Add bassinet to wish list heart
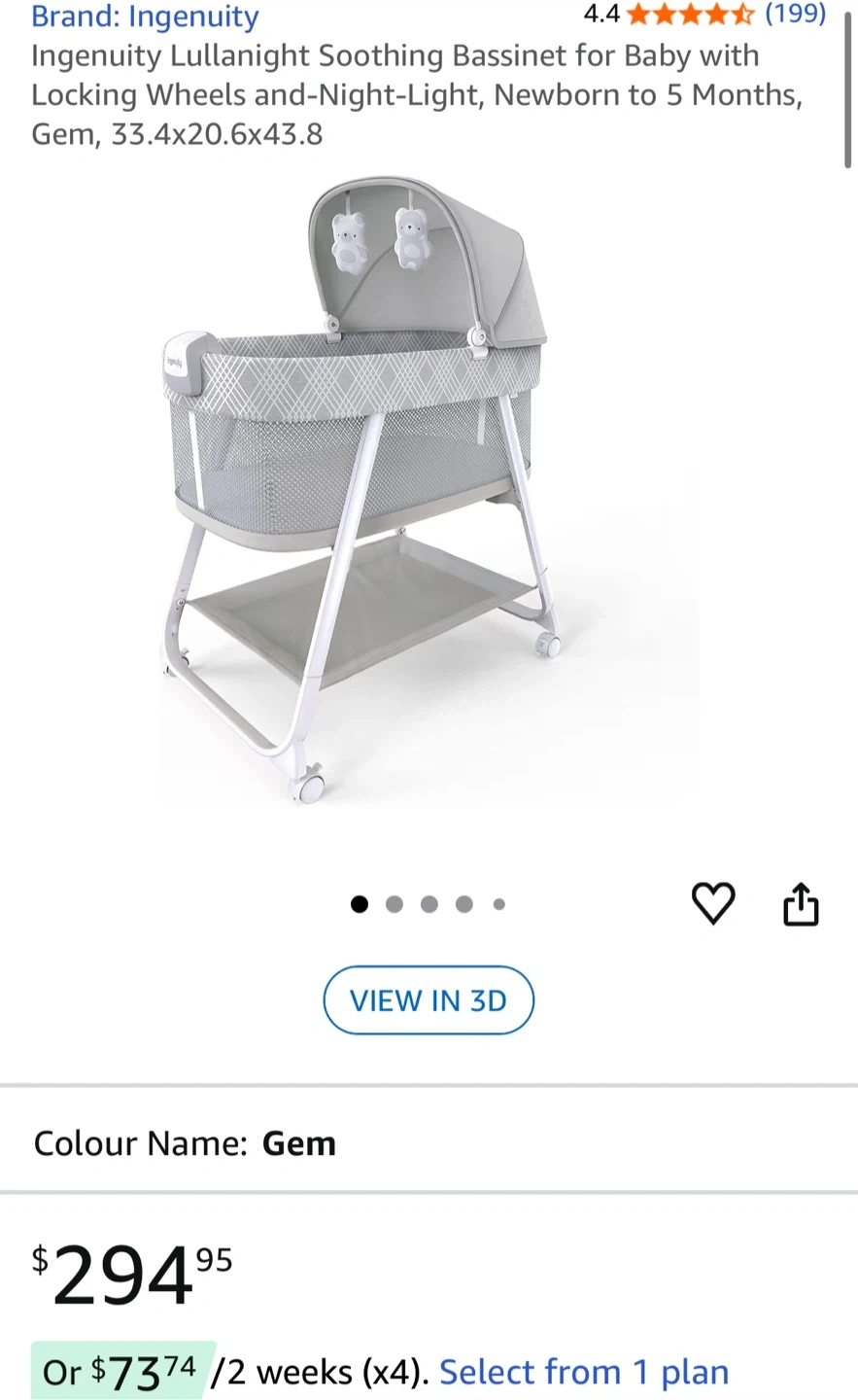The width and height of the screenshot is (858, 1400). pos(712,904)
